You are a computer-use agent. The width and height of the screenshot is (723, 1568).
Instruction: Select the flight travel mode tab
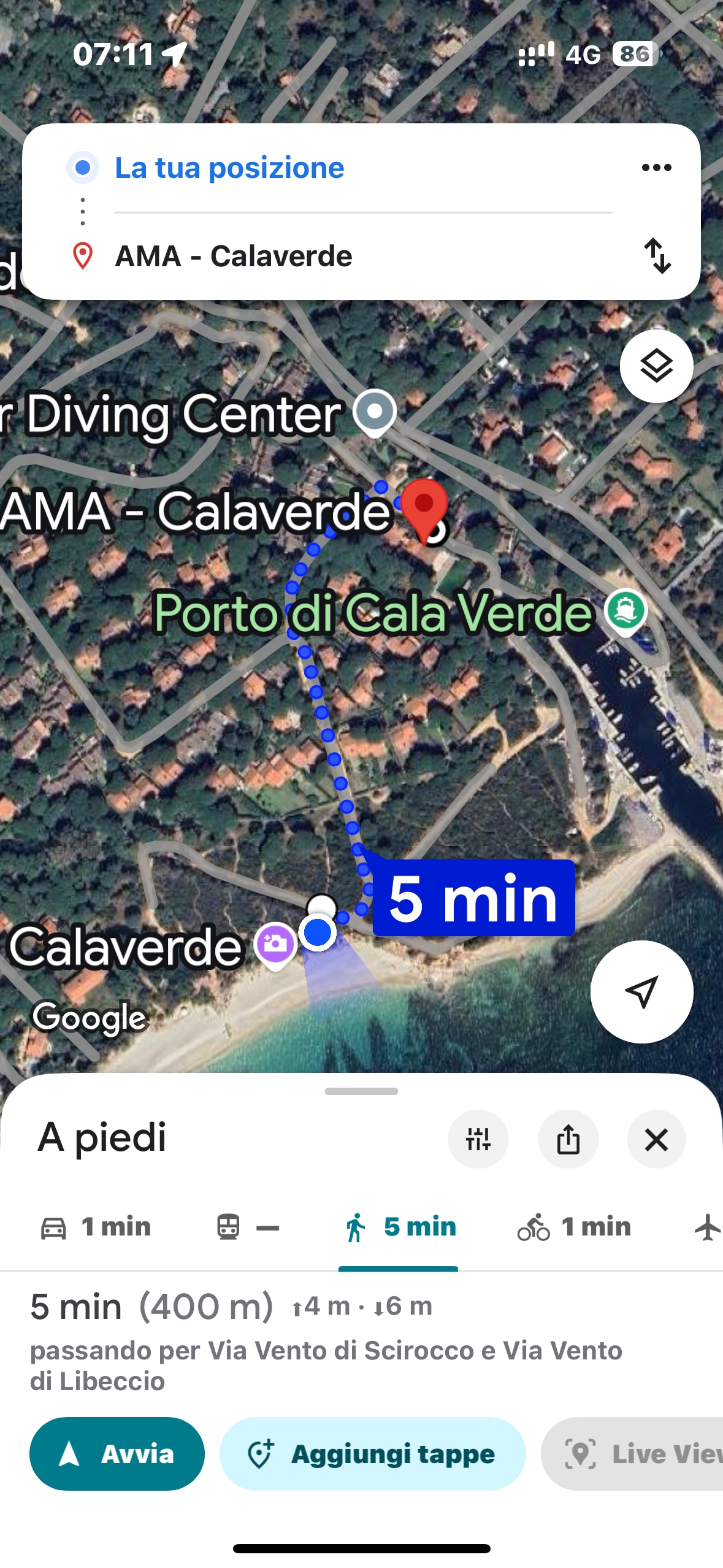(x=707, y=1227)
